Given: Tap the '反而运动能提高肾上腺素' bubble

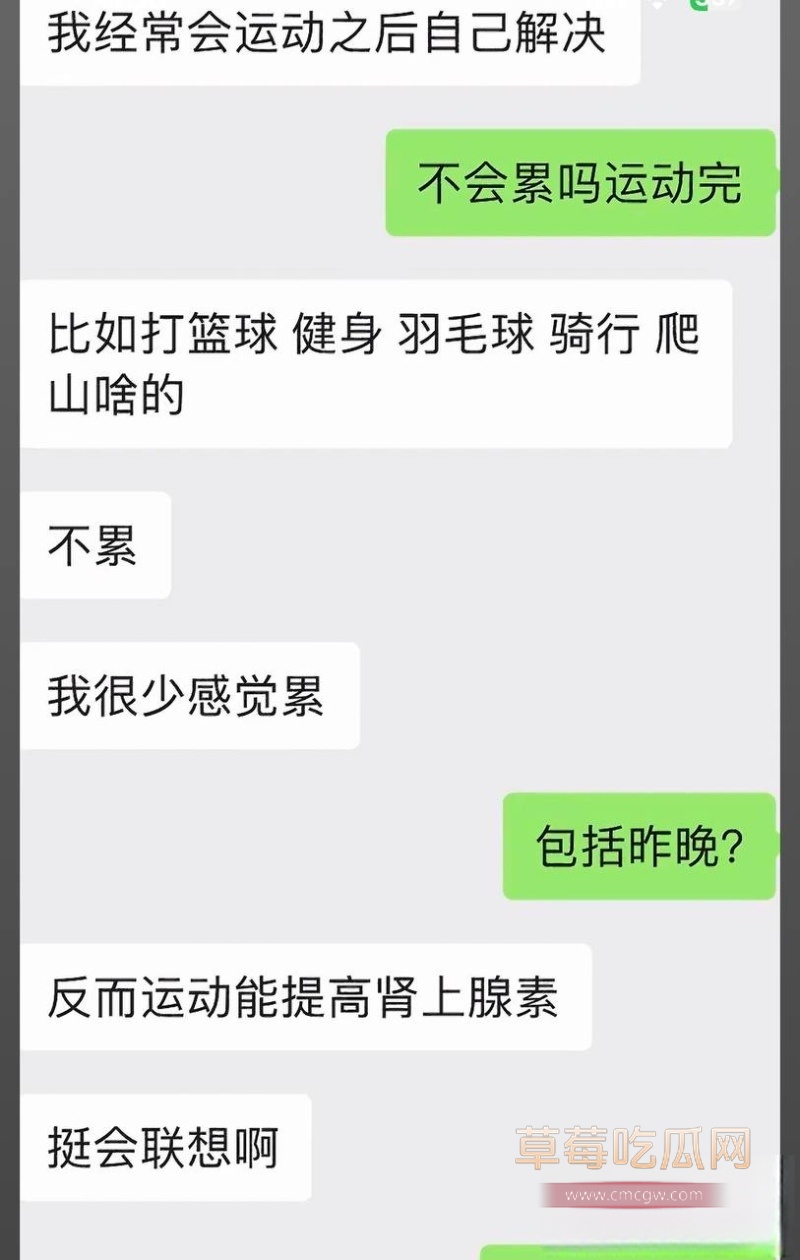Looking at the screenshot, I should click(x=305, y=994).
